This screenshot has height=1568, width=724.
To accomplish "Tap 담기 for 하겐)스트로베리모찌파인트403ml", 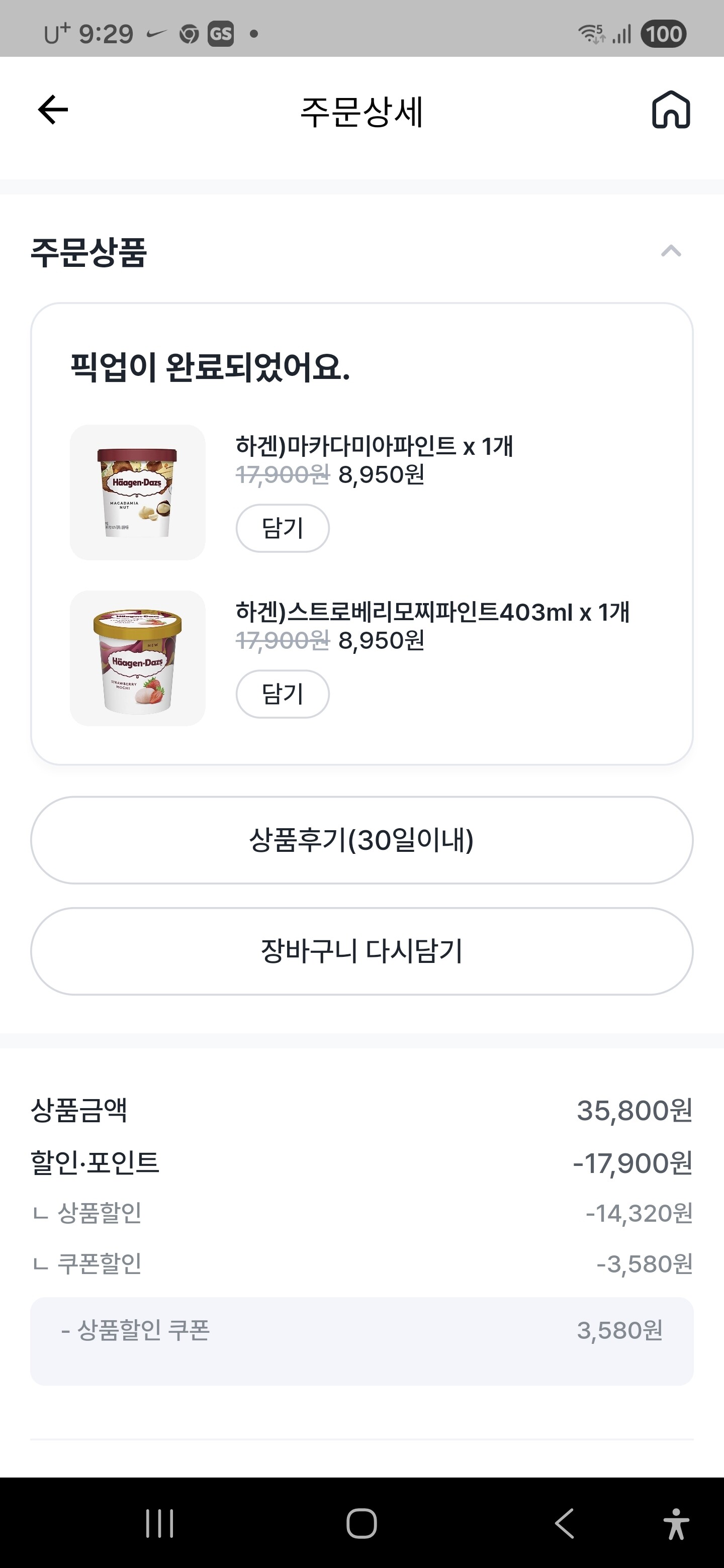I will [x=283, y=694].
